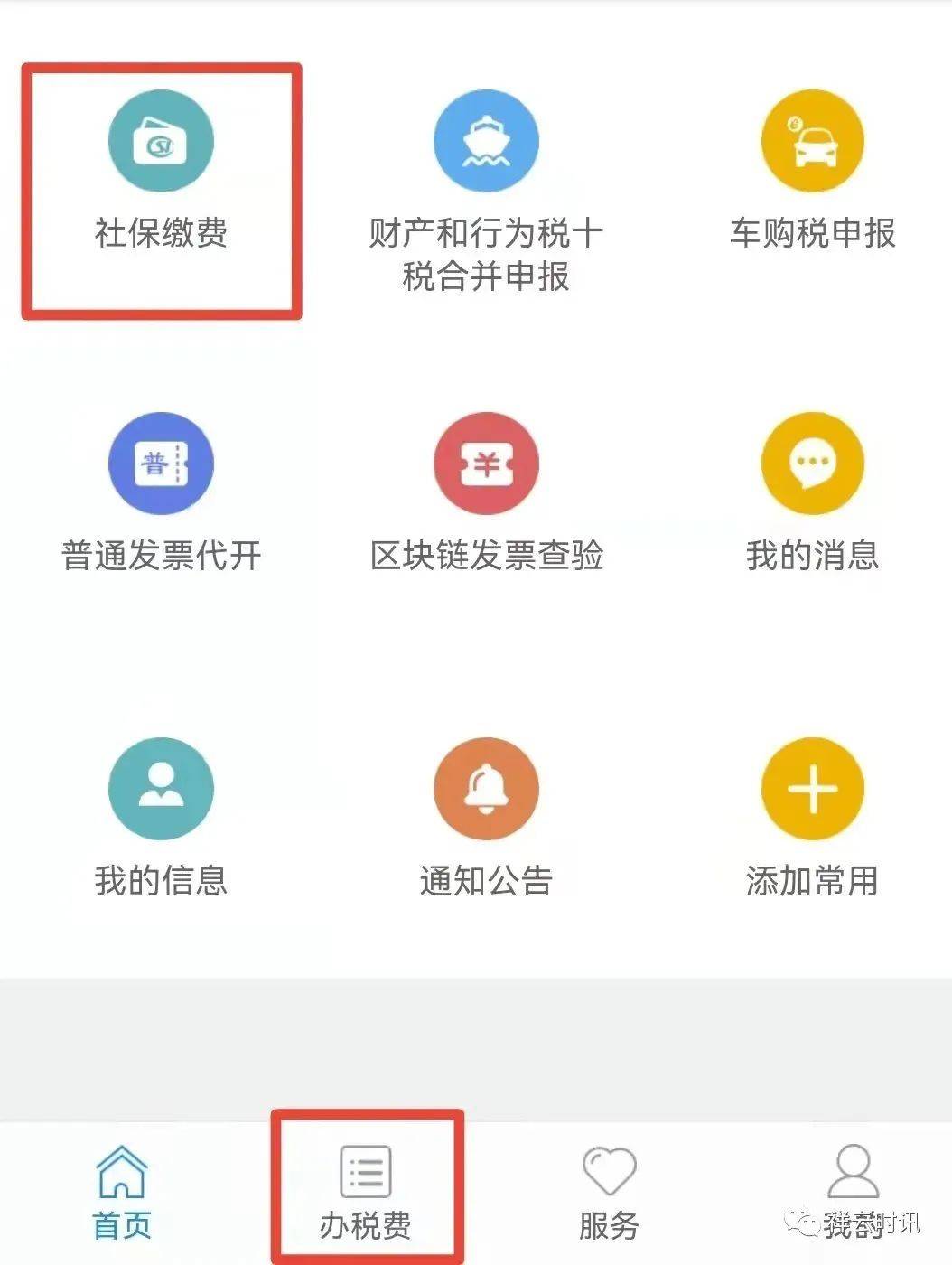The image size is (952, 1265).
Task: Select the 财产和行为税十税合并申报 ship icon
Action: (486, 142)
